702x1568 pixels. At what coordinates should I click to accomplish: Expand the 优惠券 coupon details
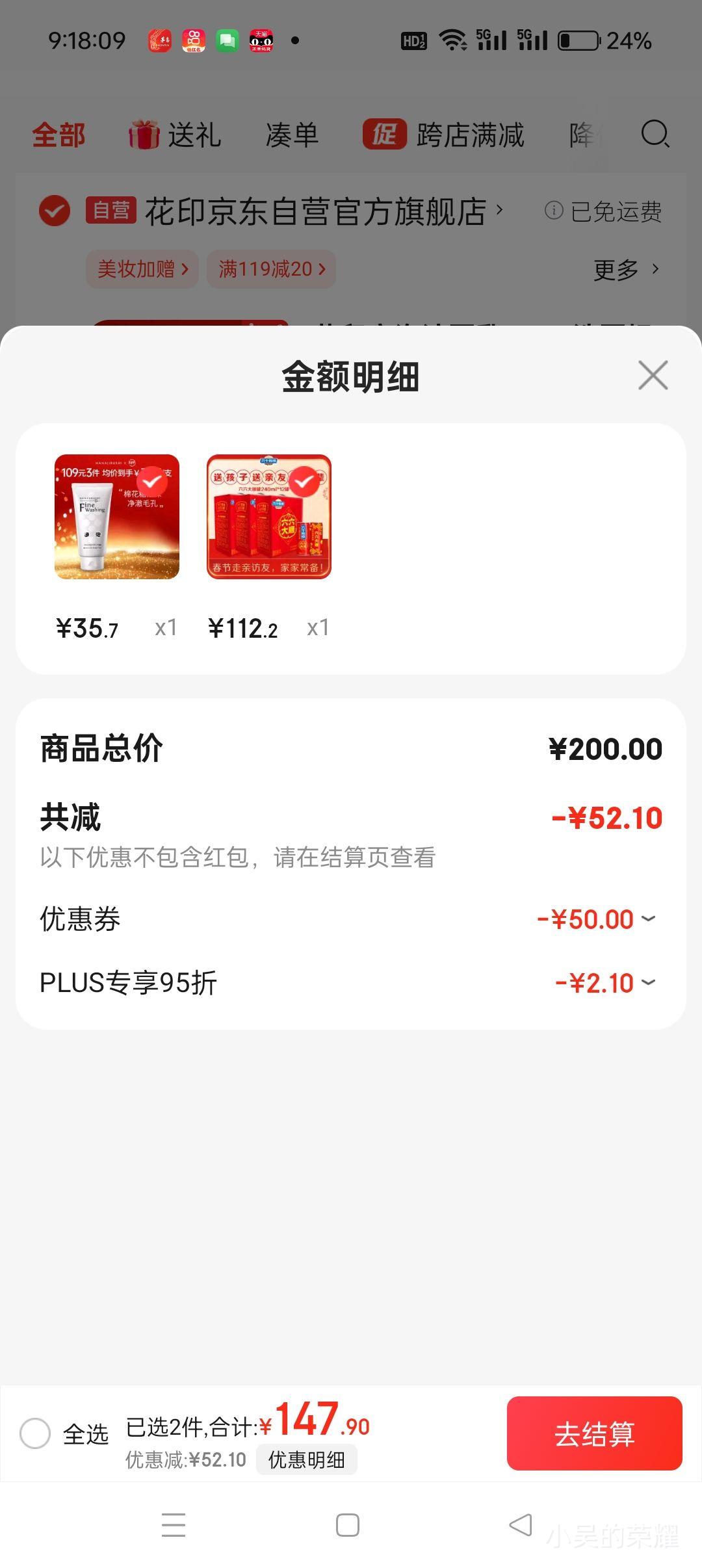647,919
